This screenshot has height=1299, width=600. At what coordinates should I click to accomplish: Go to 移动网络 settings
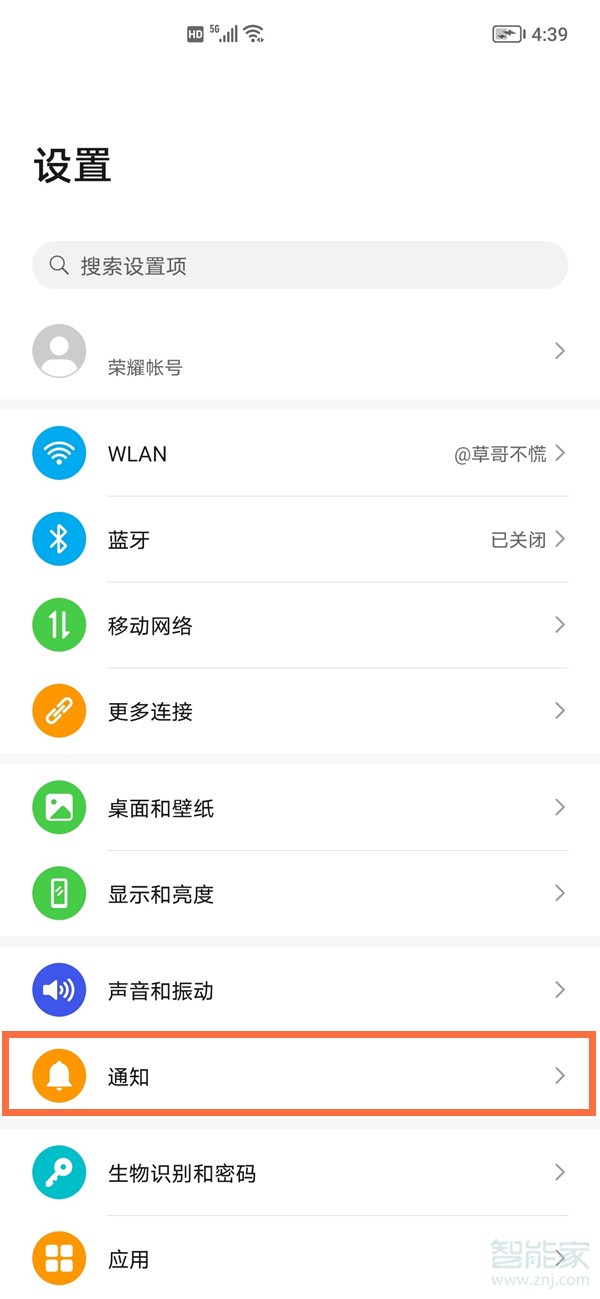point(300,626)
